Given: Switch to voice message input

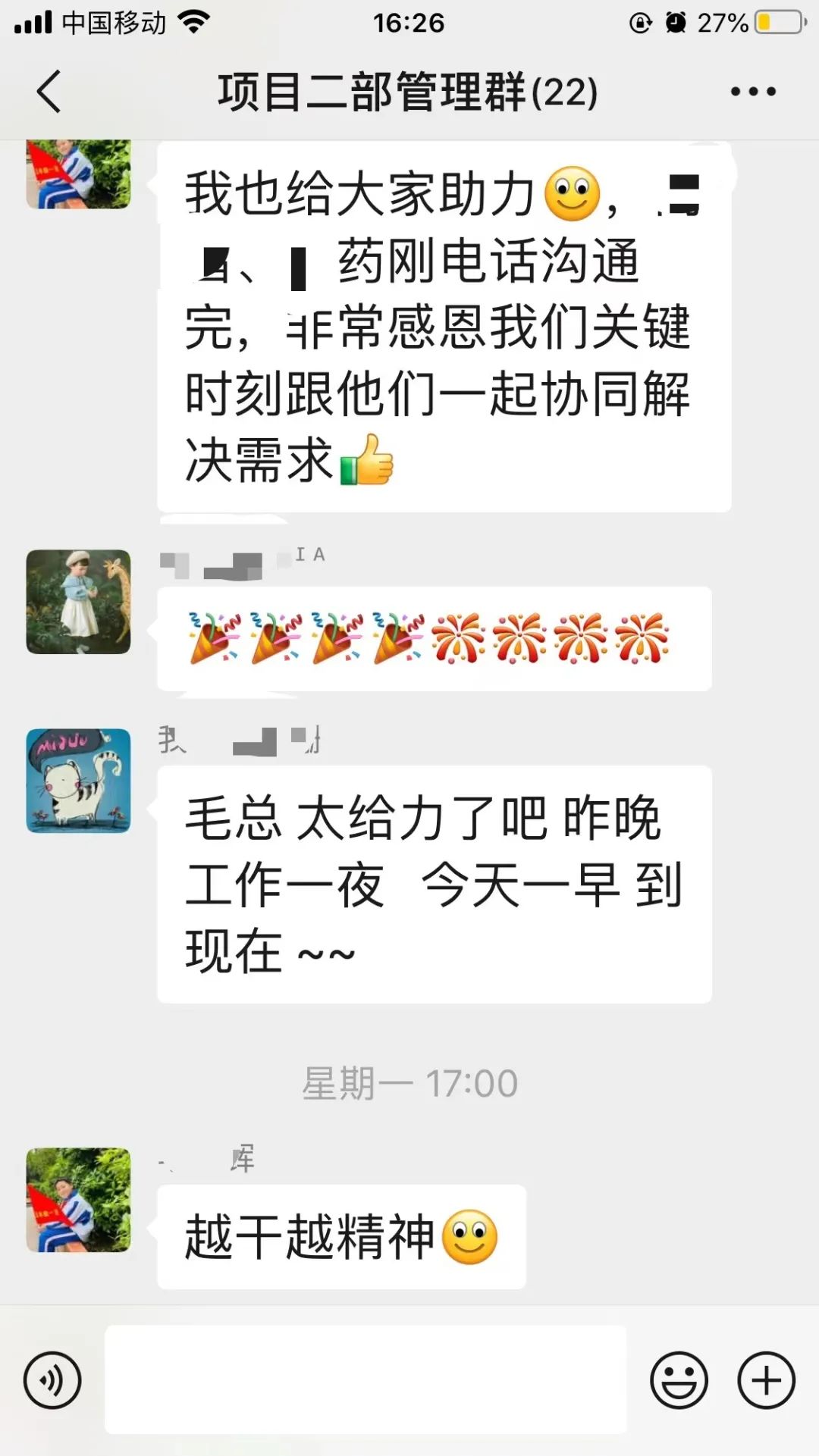Looking at the screenshot, I should 52,1379.
